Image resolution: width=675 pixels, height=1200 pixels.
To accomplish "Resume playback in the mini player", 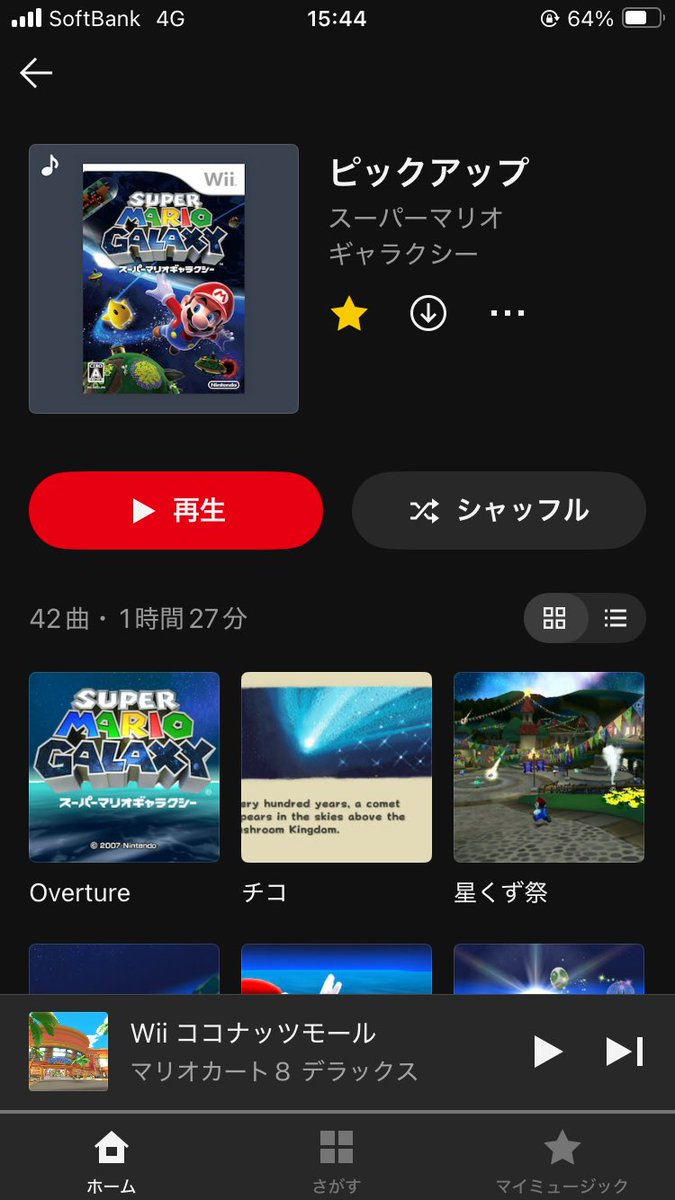I will point(547,1051).
